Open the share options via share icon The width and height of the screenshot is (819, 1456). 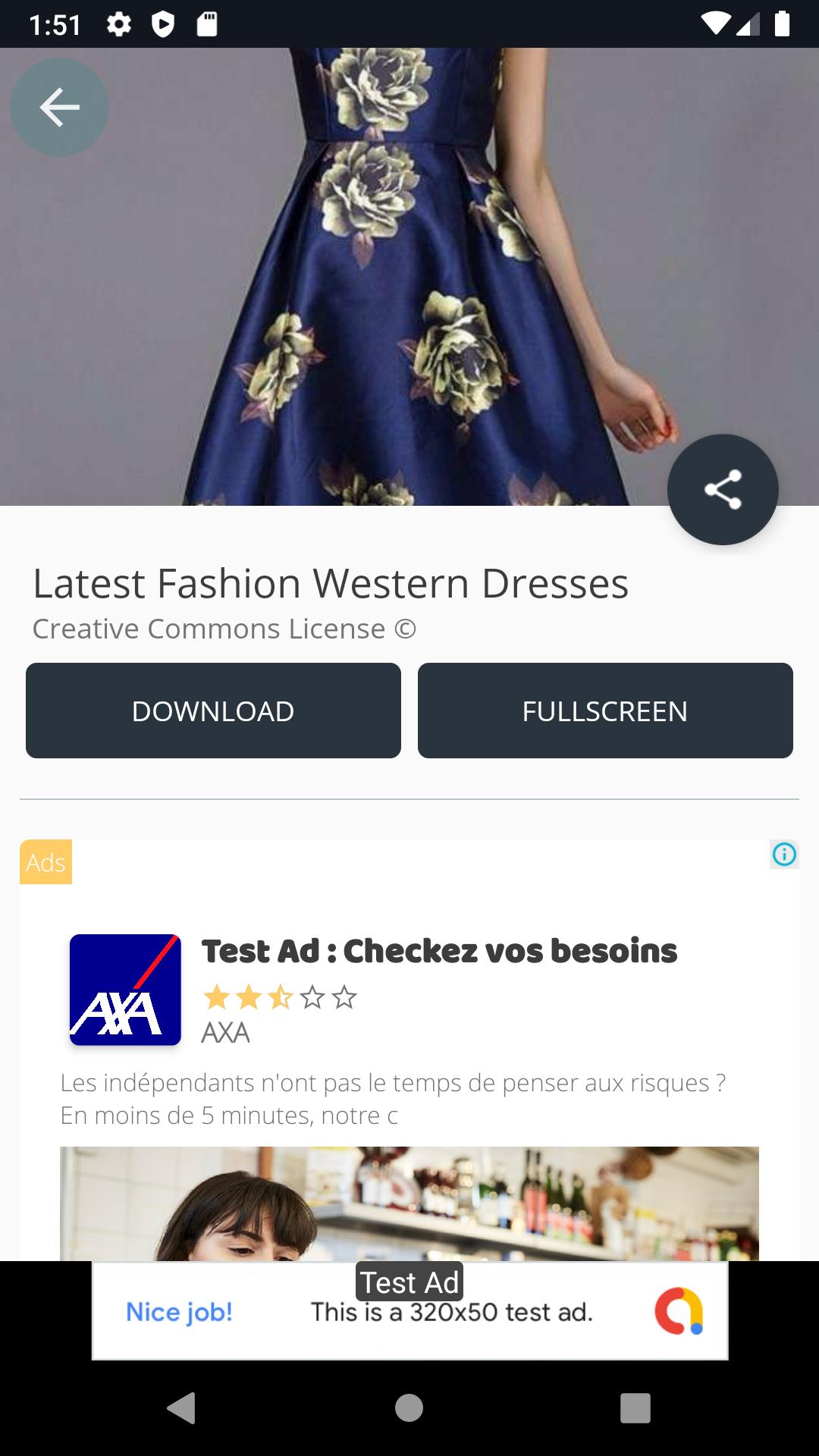click(723, 489)
